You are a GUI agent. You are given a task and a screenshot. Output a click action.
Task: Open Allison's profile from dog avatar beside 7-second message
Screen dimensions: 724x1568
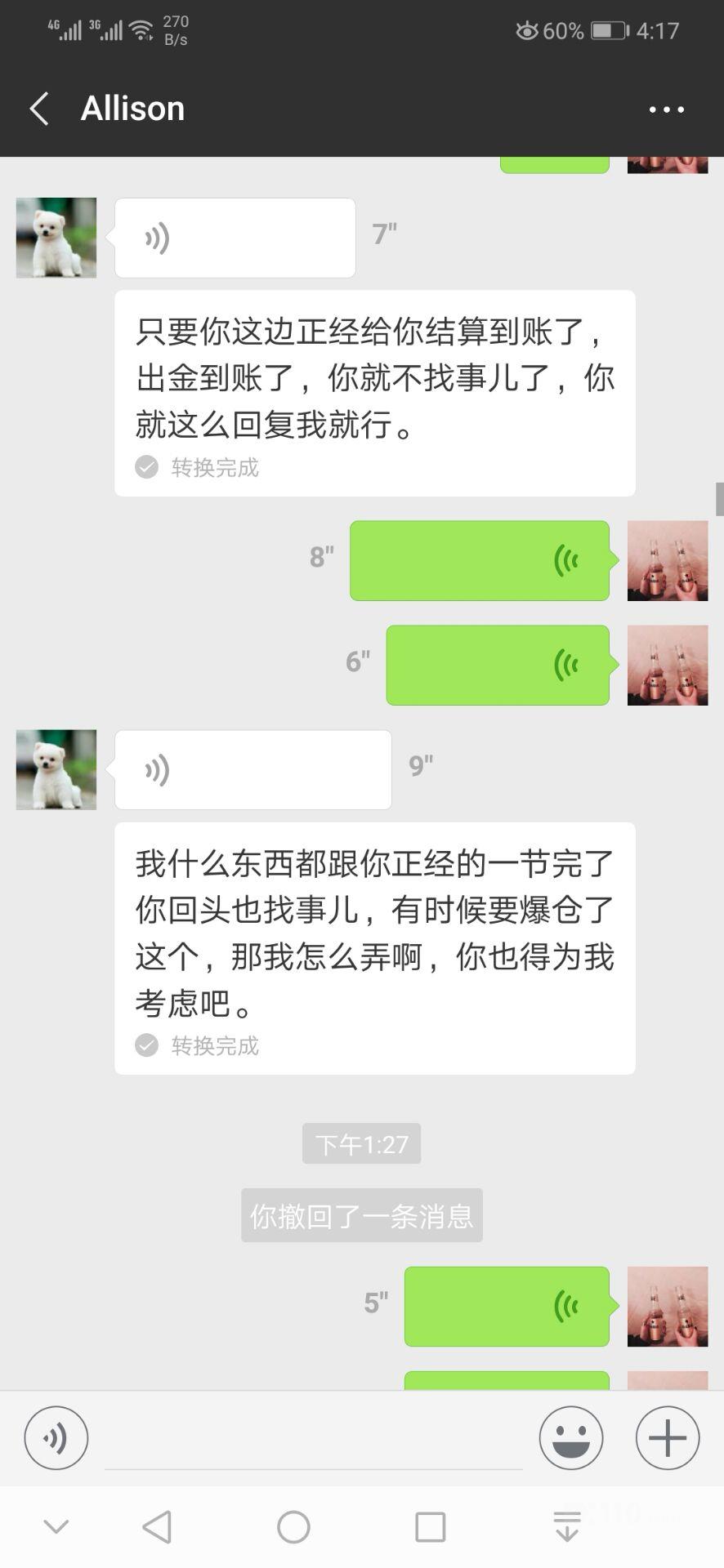[56, 238]
